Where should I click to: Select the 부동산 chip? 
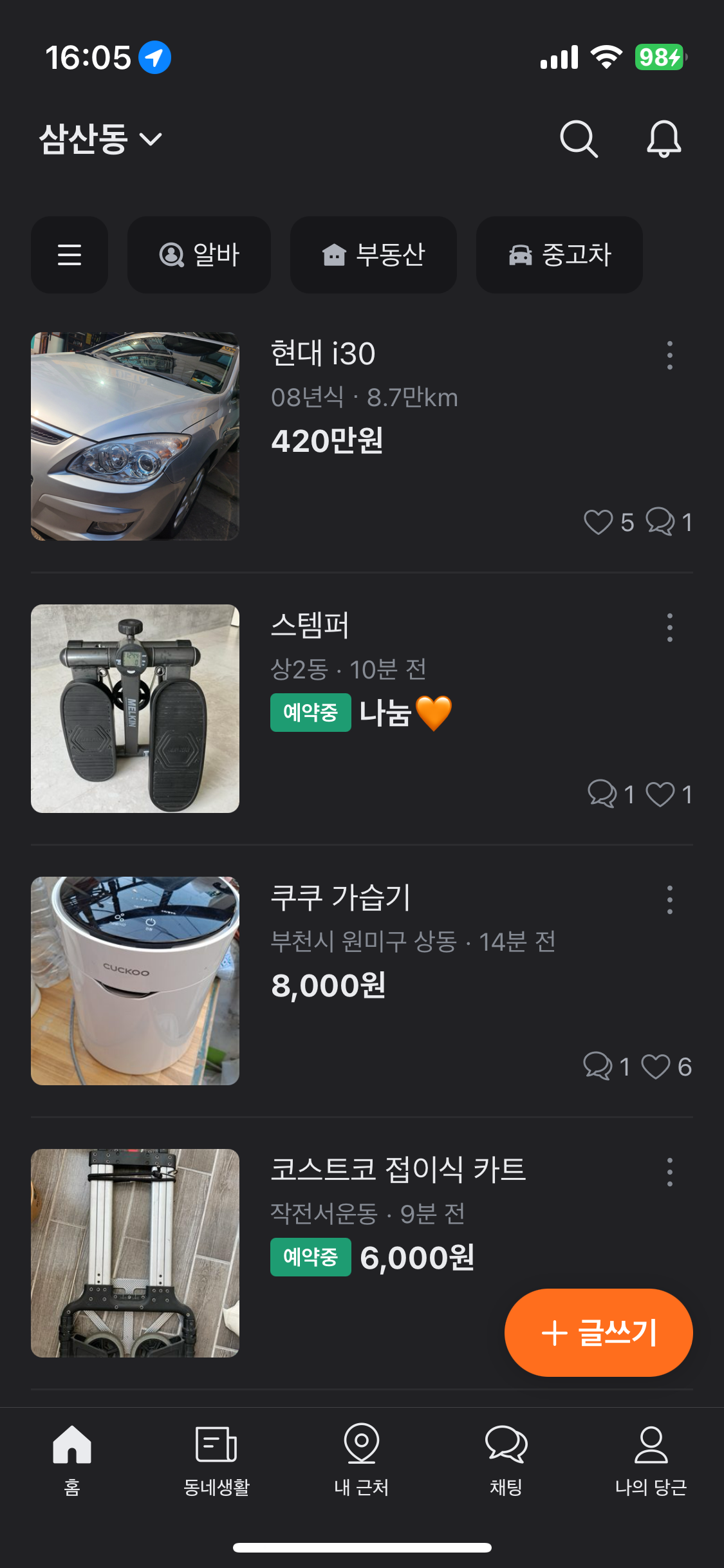pos(373,255)
